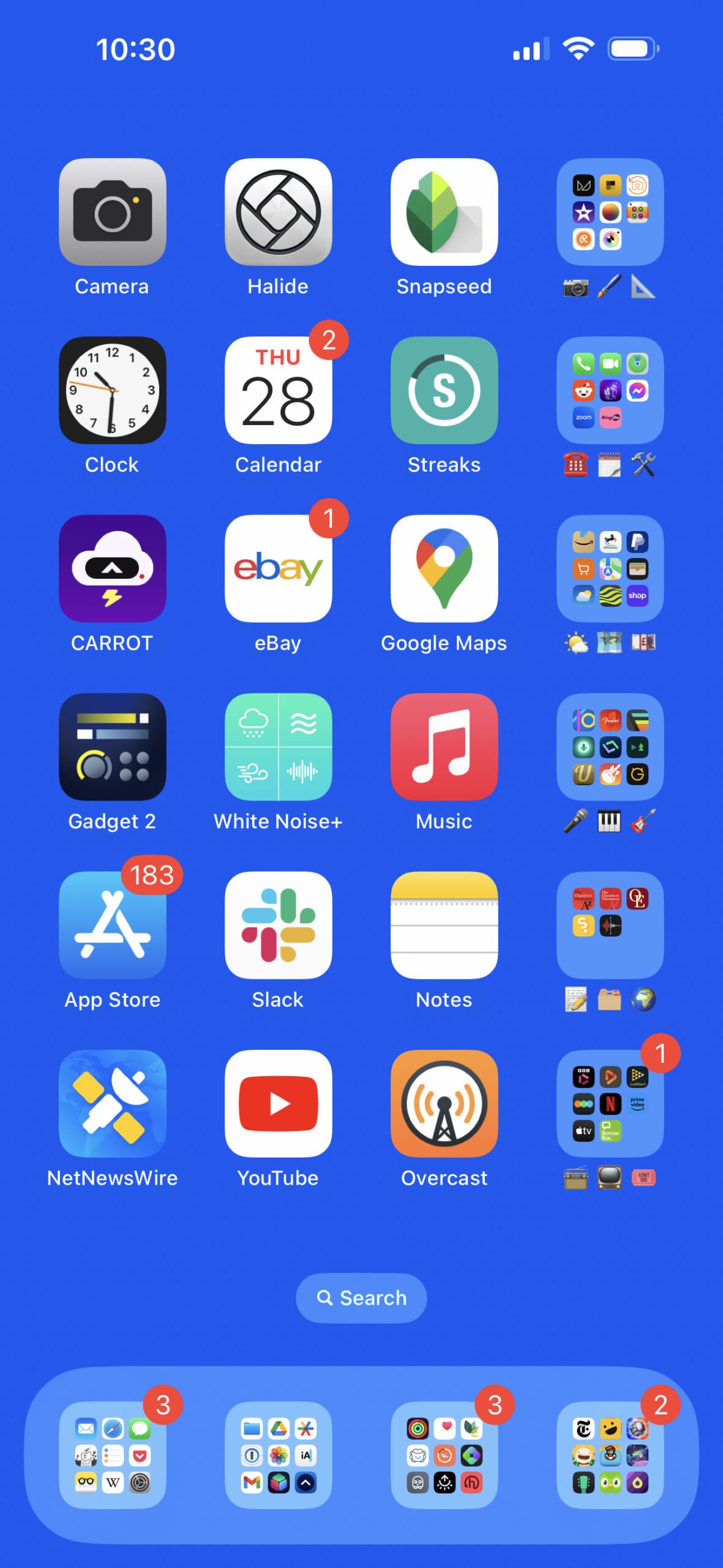723x1568 pixels.
Task: Open the folder containing Netflix and Prime Video
Action: click(x=610, y=1103)
